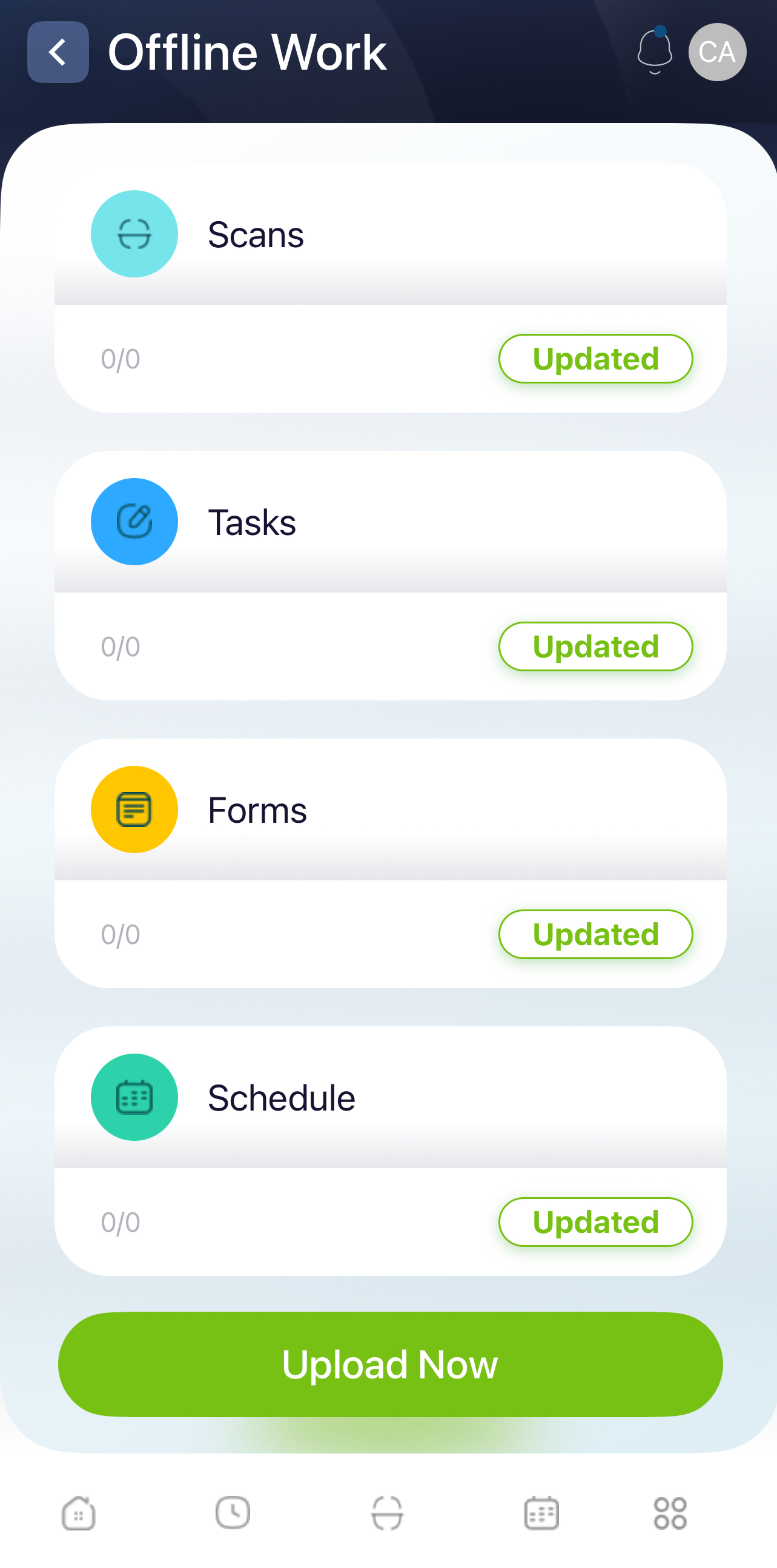Open the scan tab in bottom bar
Screen dimensions: 777x1568
coord(387,1513)
